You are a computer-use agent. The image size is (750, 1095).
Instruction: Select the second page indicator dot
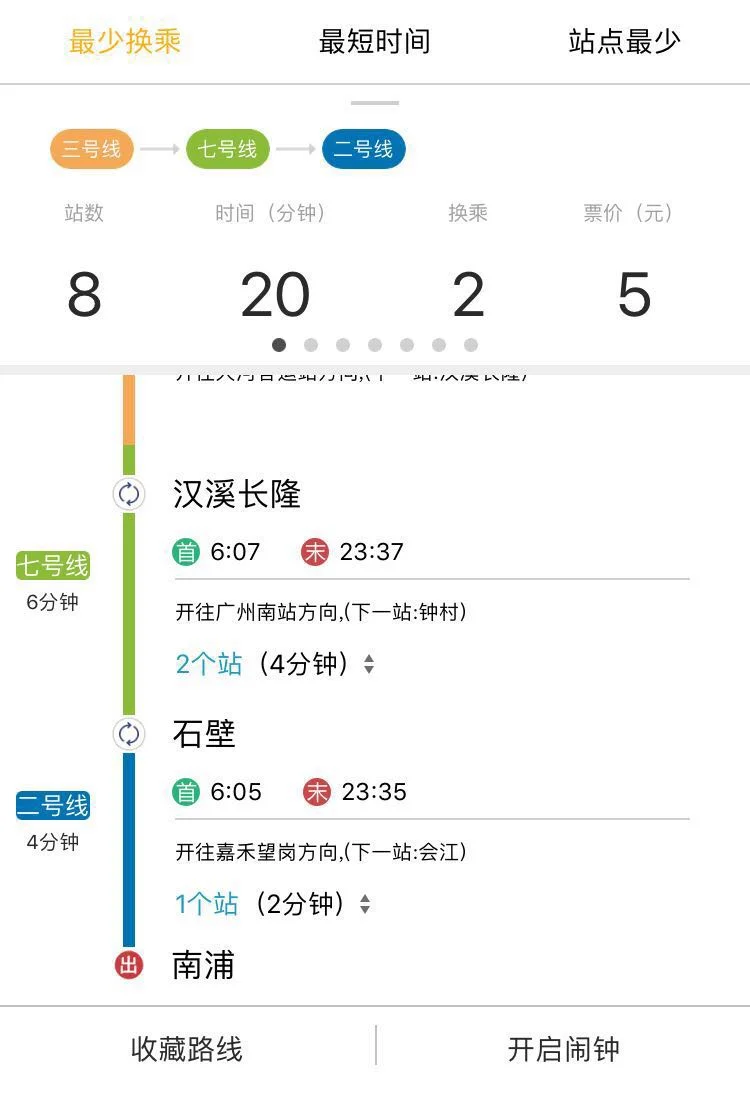pyautogui.click(x=311, y=344)
